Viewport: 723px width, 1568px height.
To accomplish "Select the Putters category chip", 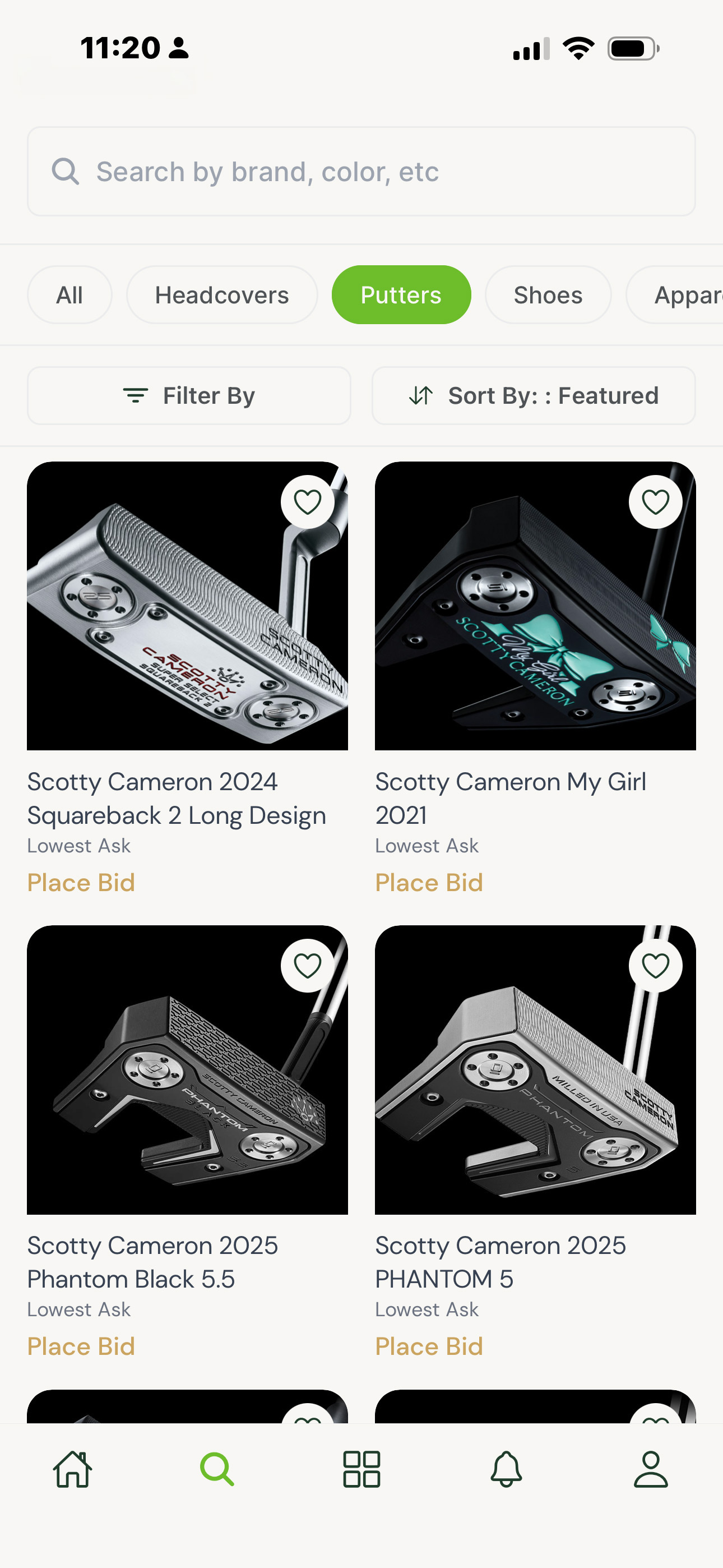I will click(400, 295).
